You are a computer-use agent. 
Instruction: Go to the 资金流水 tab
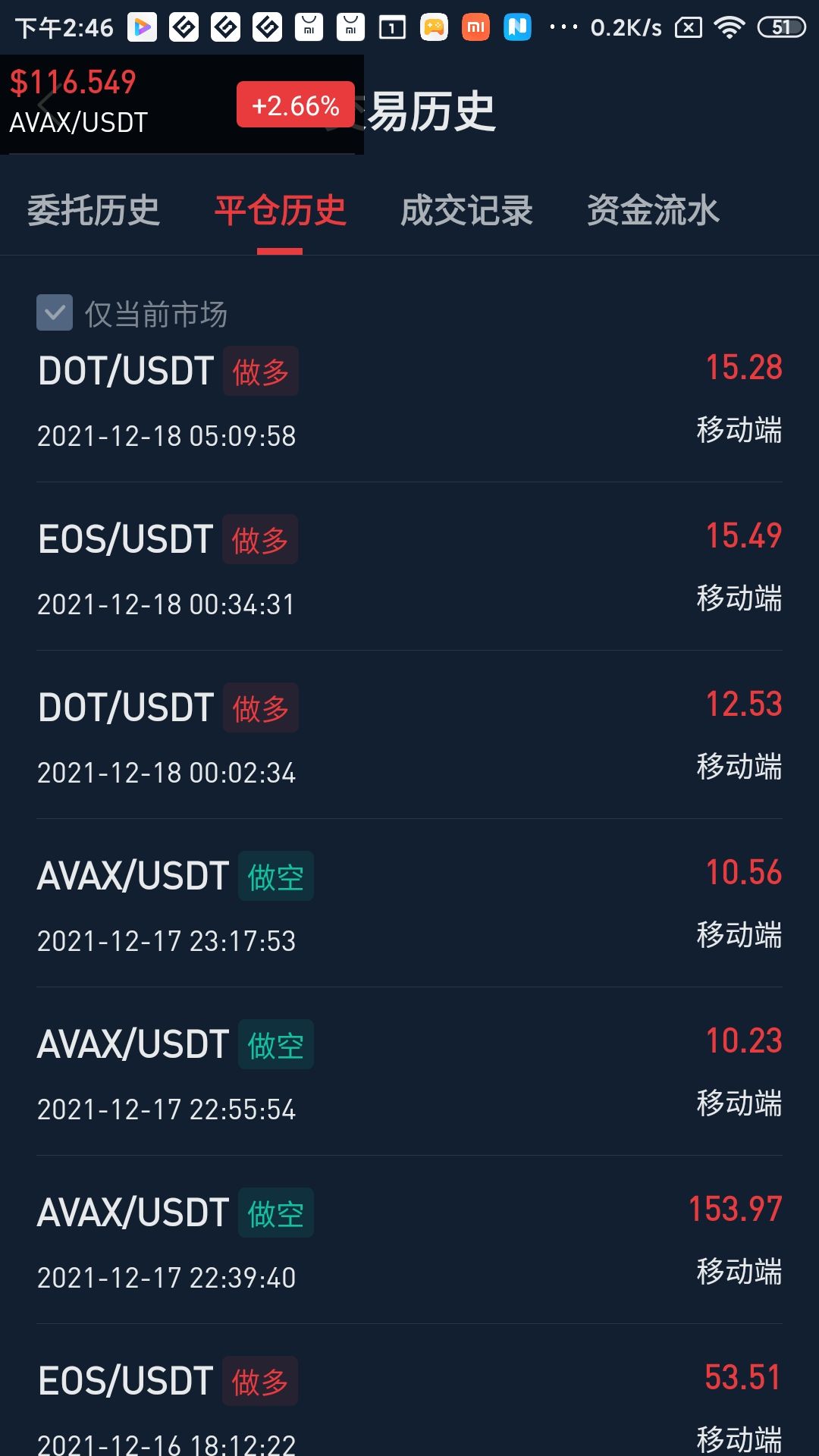[x=653, y=211]
